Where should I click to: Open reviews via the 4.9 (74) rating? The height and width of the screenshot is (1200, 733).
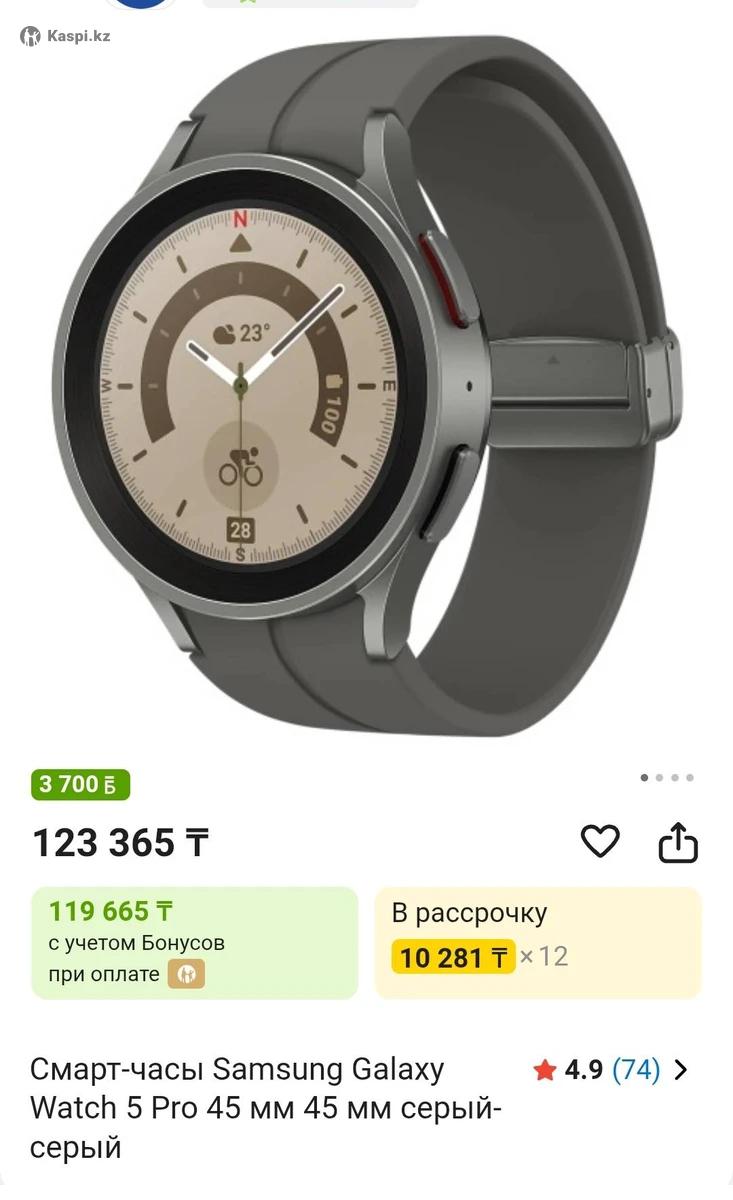point(611,1070)
